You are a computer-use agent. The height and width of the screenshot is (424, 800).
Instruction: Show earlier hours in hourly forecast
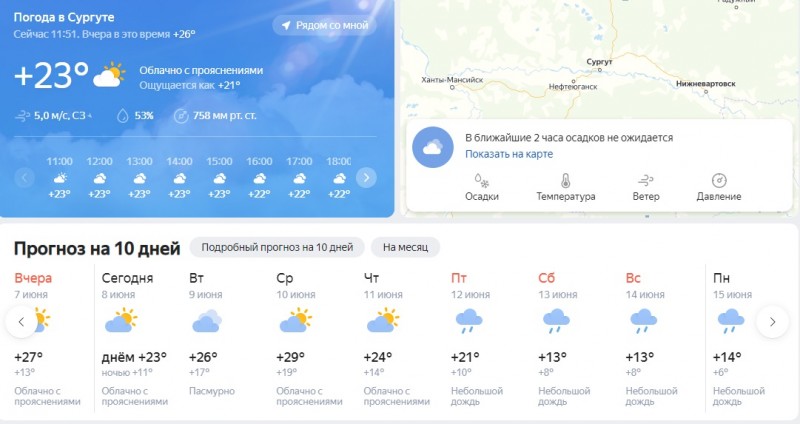pos(26,177)
